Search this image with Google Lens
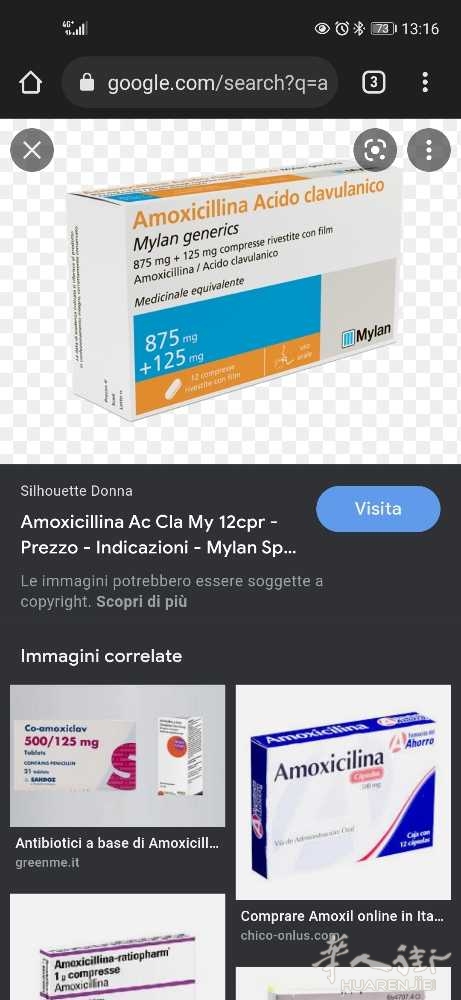This screenshot has width=461, height=1000. [x=375, y=151]
